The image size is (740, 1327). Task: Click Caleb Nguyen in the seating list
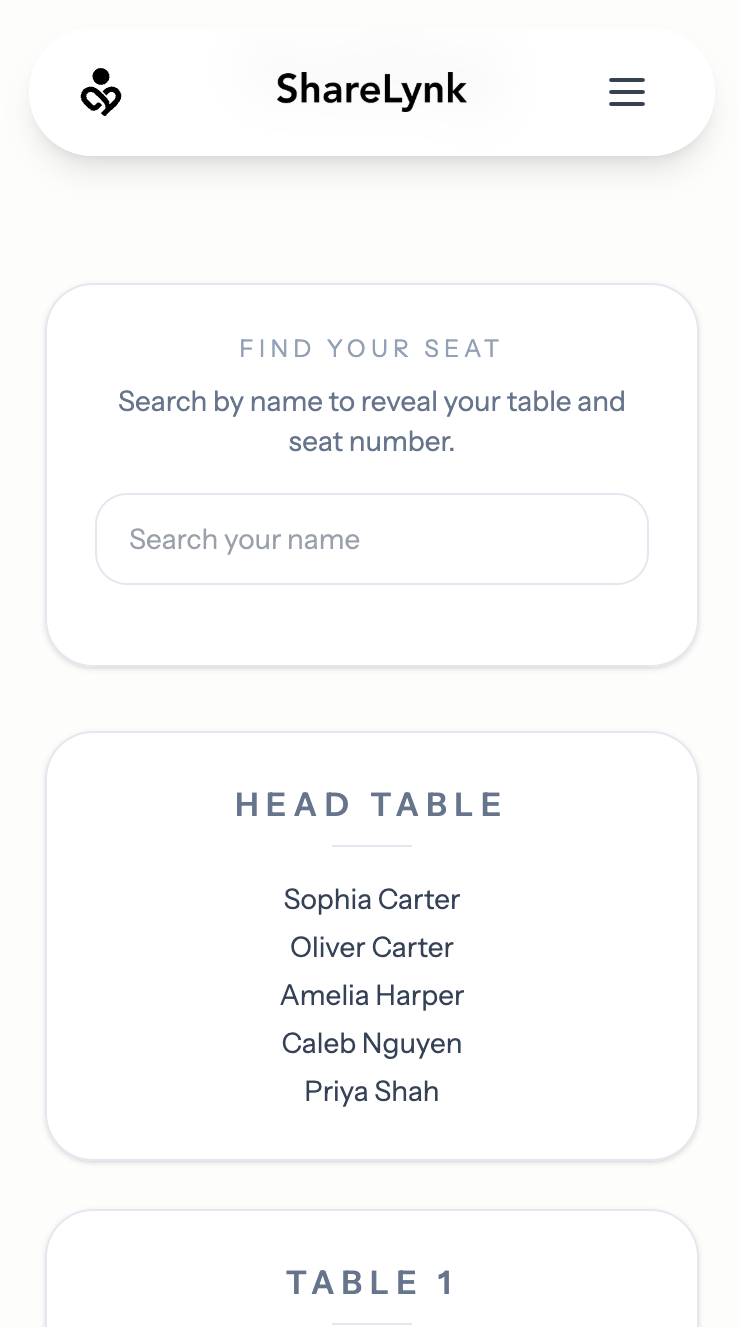(x=371, y=1043)
